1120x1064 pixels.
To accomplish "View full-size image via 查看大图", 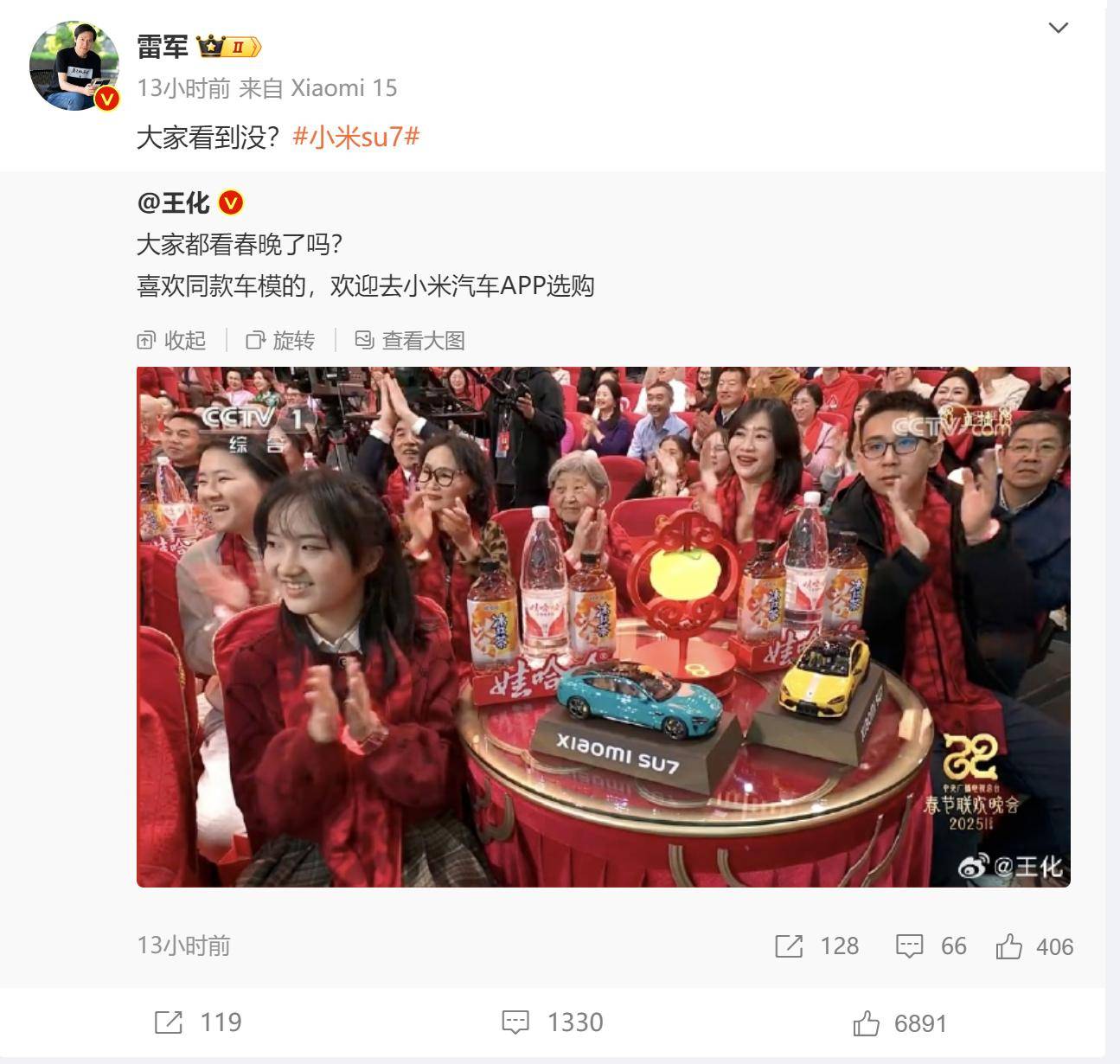I will point(411,341).
